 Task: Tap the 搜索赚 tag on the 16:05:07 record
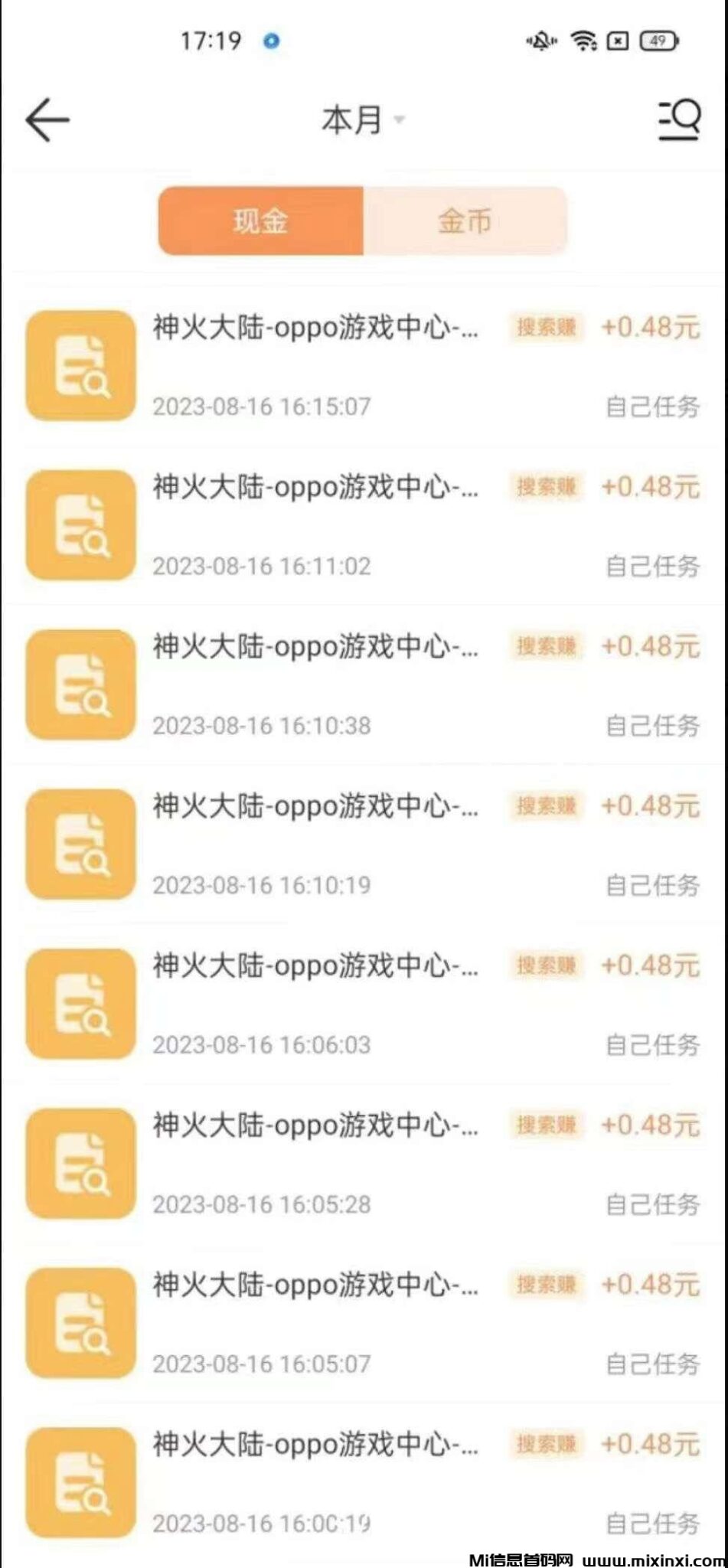tap(546, 1285)
